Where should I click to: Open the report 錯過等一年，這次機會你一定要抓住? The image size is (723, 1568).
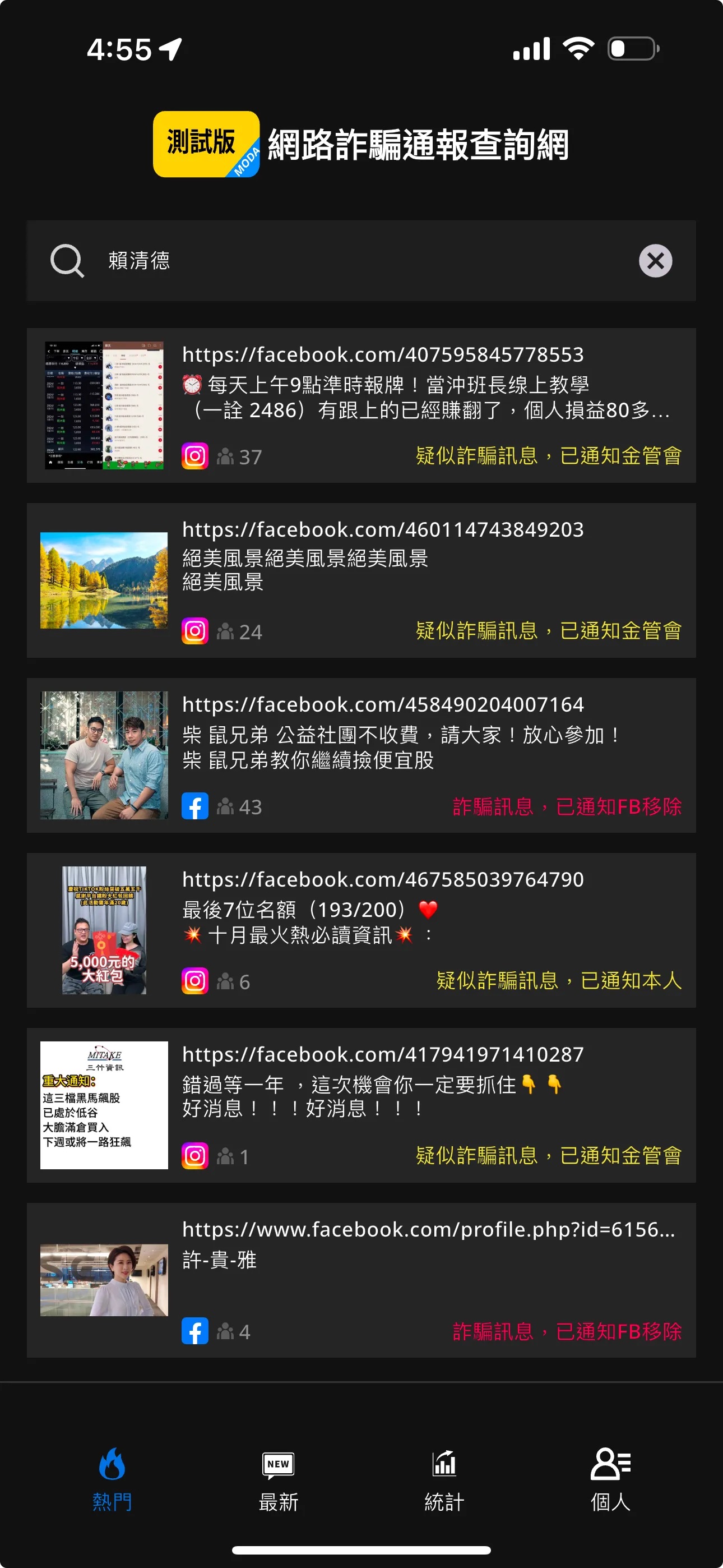[x=361, y=1105]
